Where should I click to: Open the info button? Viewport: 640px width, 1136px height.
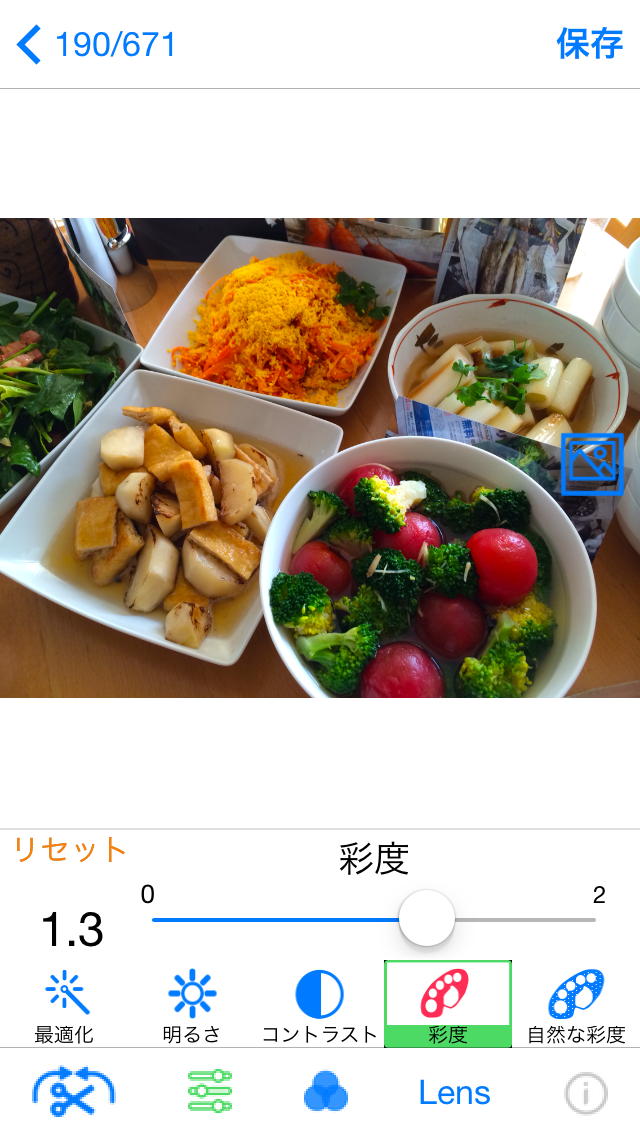pyautogui.click(x=586, y=1093)
